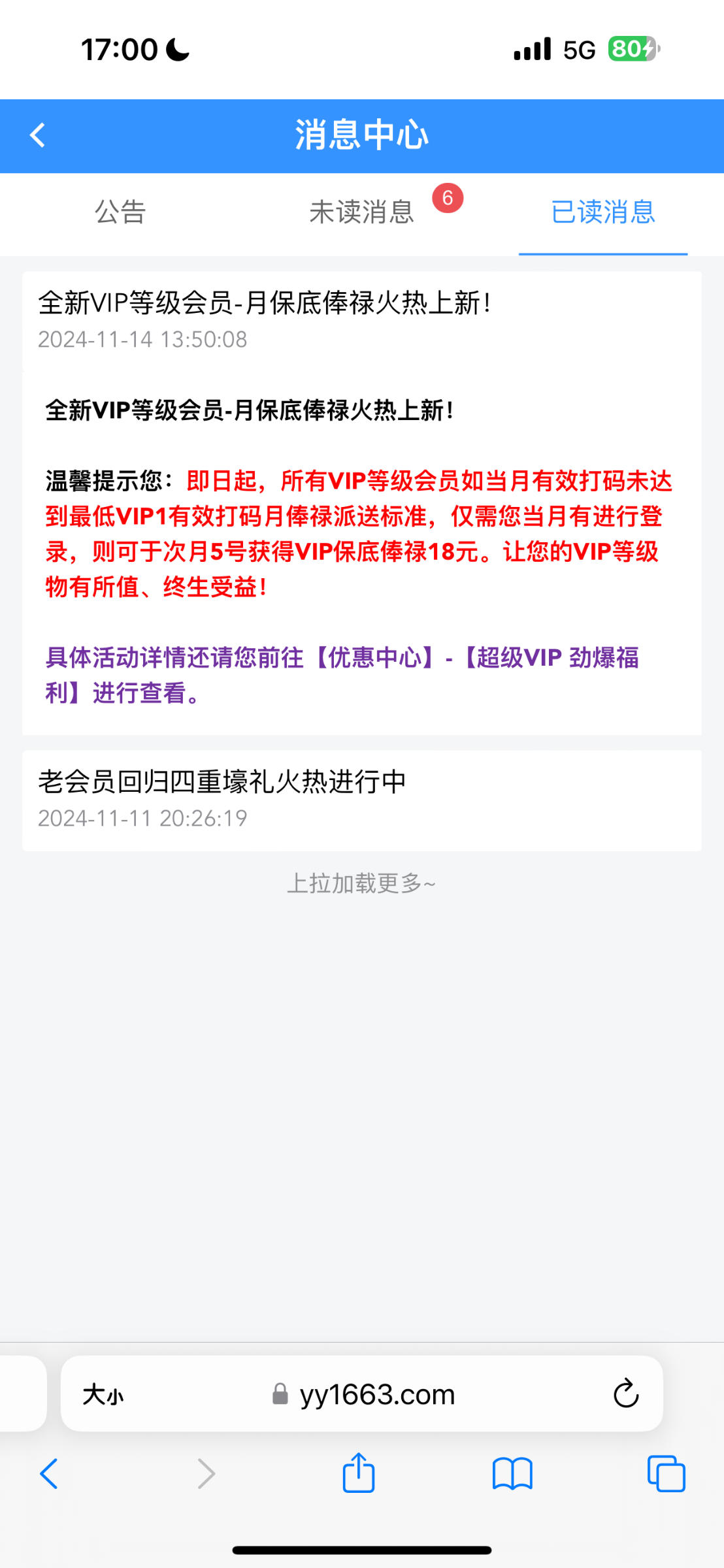Switch to the 公告 tab
The height and width of the screenshot is (1568, 724).
coord(120,212)
